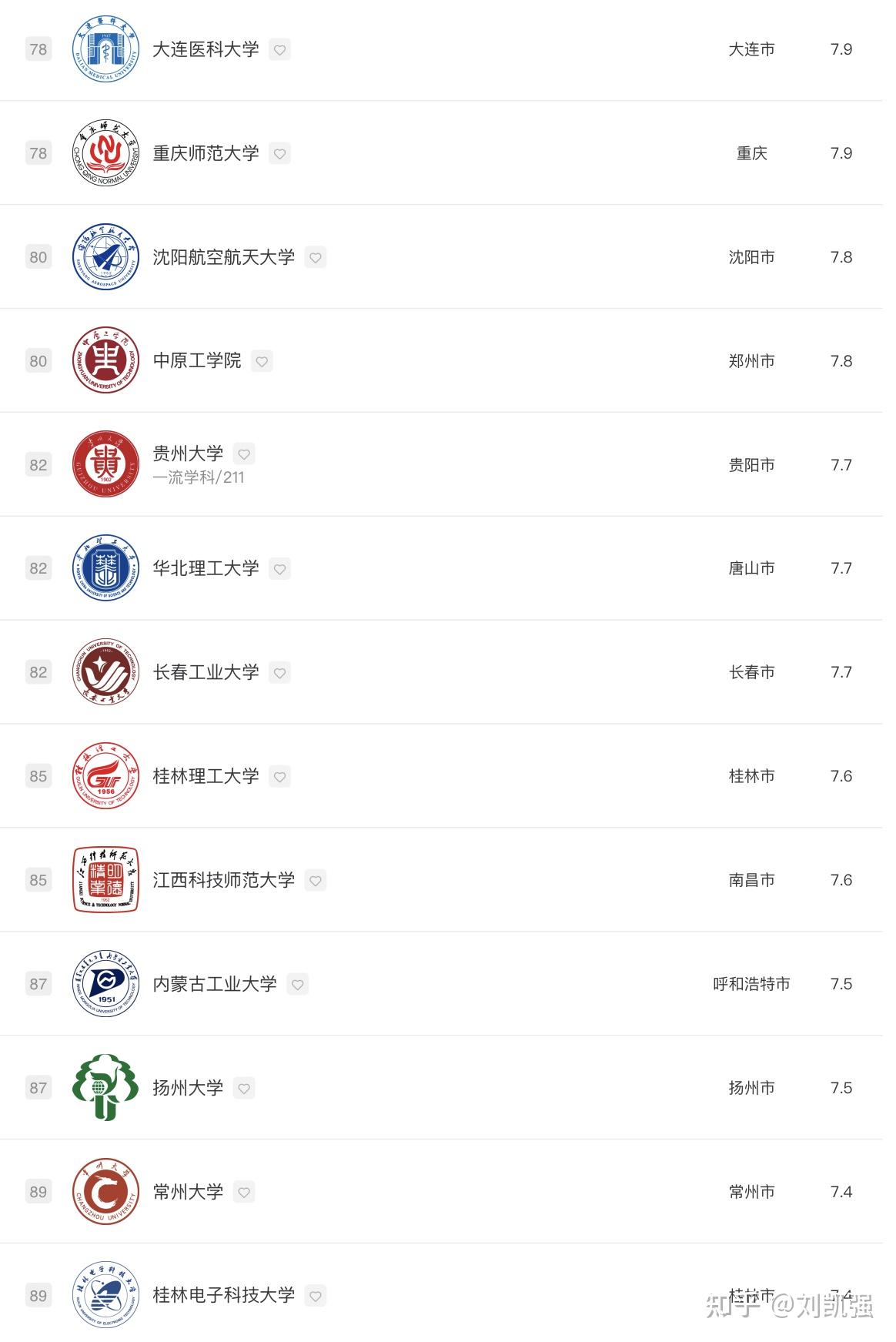Screen dimensions: 896x1342
Task: View the 内蒙古工业大学 entry
Action: pos(214,984)
